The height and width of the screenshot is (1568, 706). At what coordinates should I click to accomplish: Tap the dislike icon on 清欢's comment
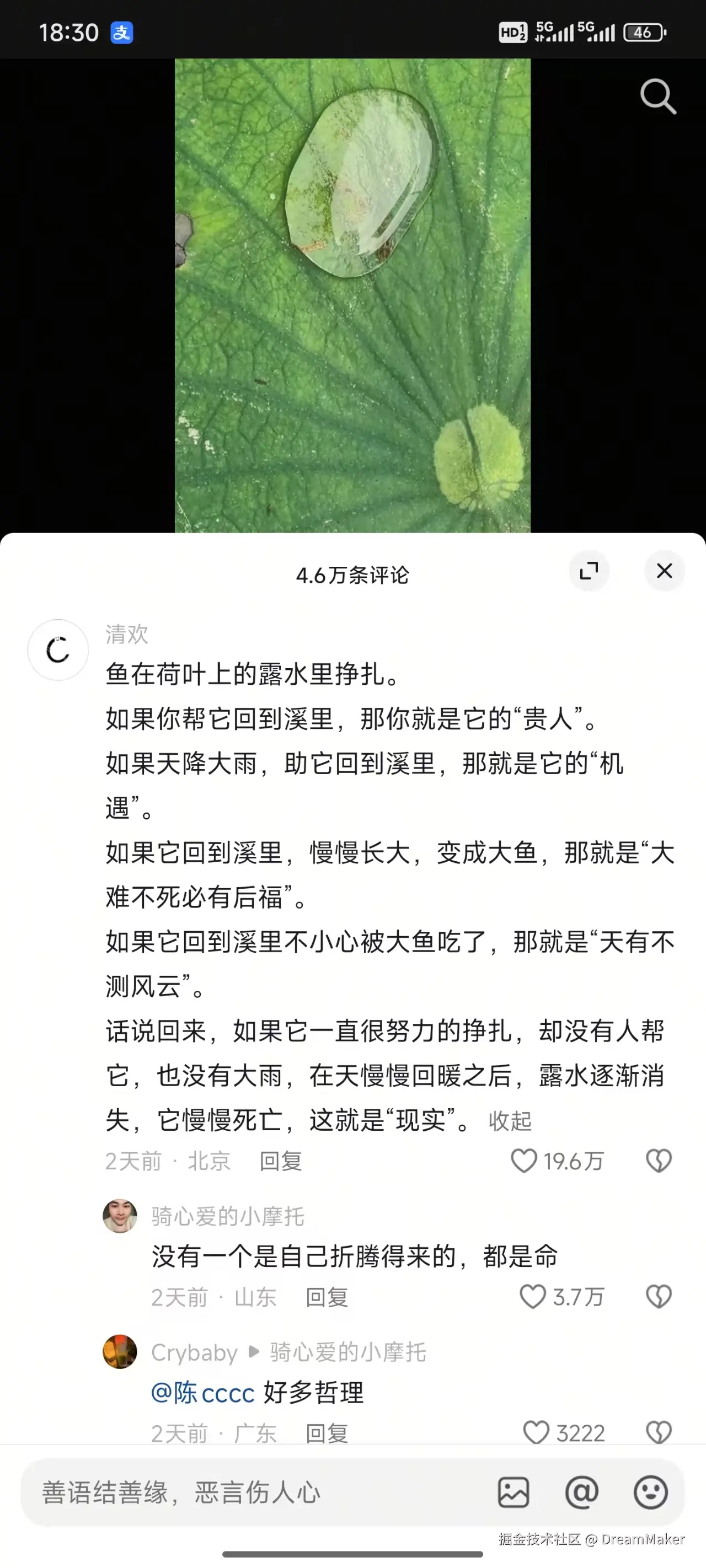[x=660, y=1160]
